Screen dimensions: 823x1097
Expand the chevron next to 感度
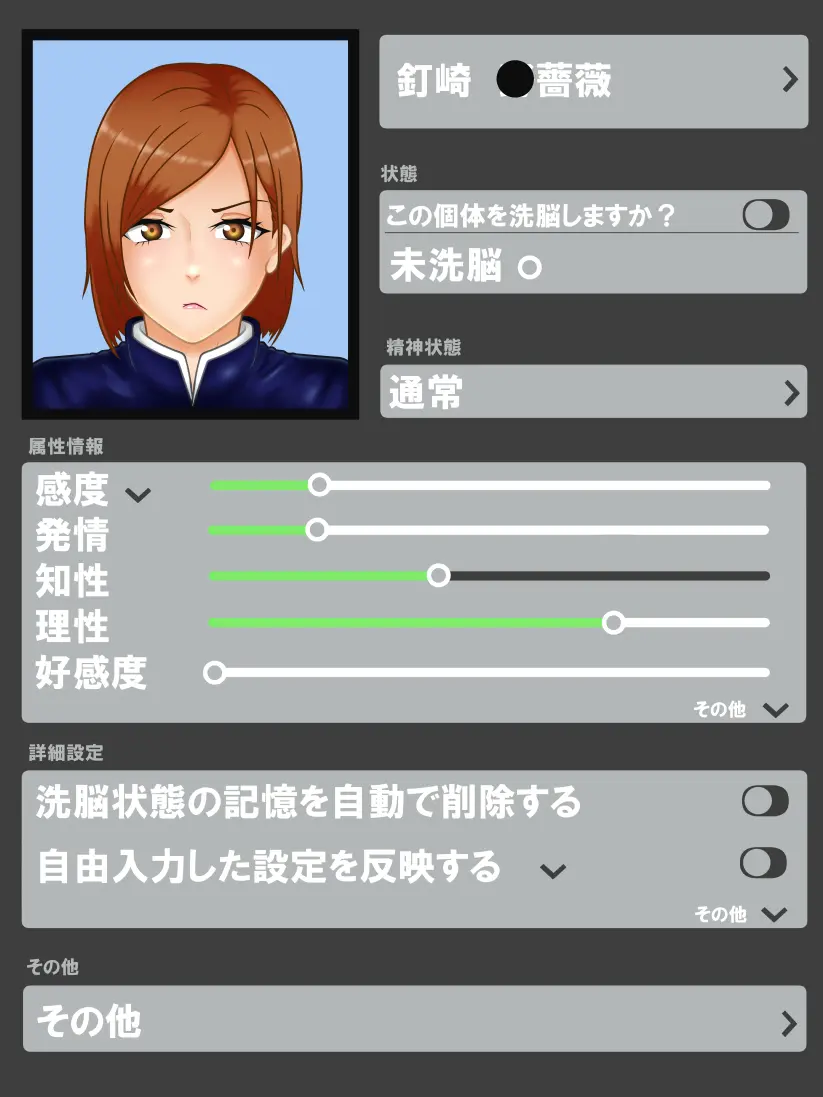point(138,494)
